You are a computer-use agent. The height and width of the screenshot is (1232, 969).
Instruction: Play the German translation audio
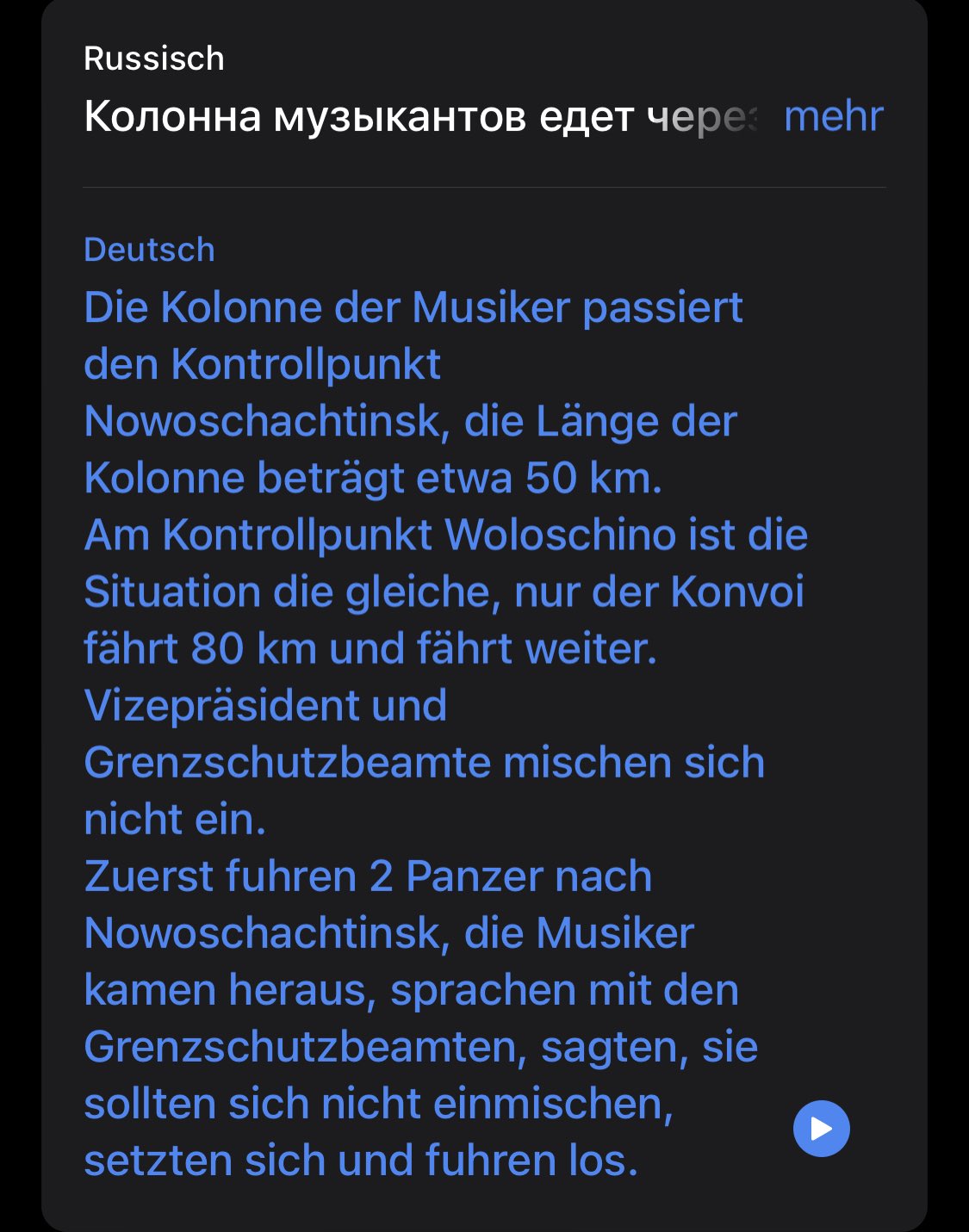pyautogui.click(x=821, y=1128)
